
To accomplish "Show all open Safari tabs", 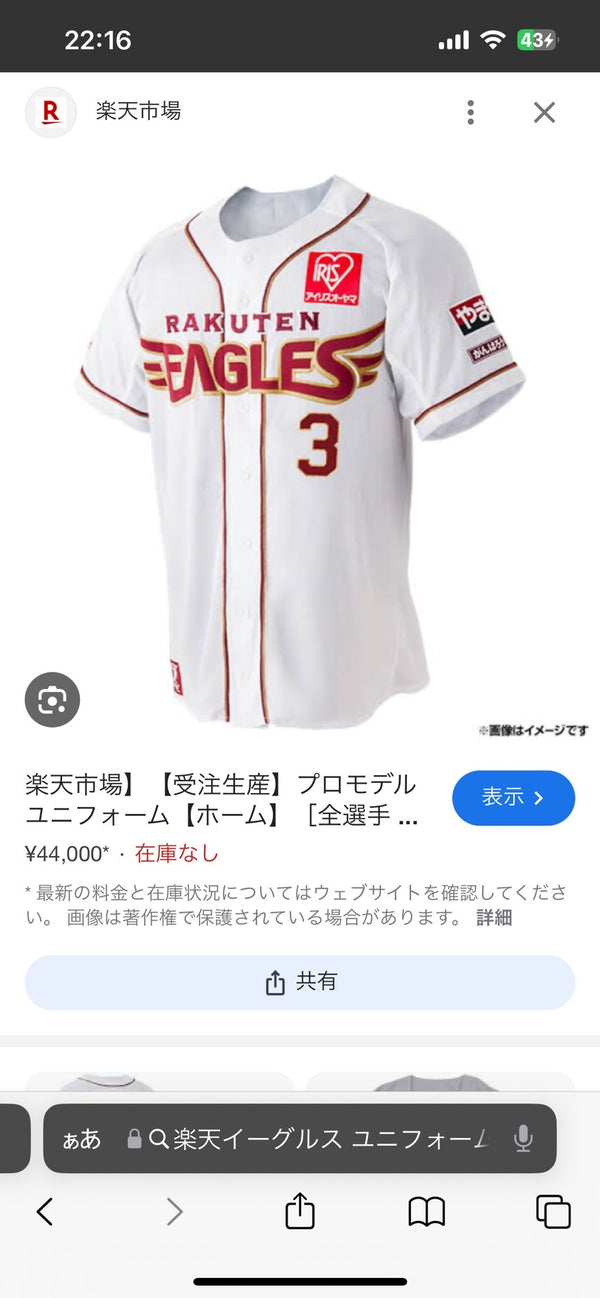I will [x=553, y=1212].
